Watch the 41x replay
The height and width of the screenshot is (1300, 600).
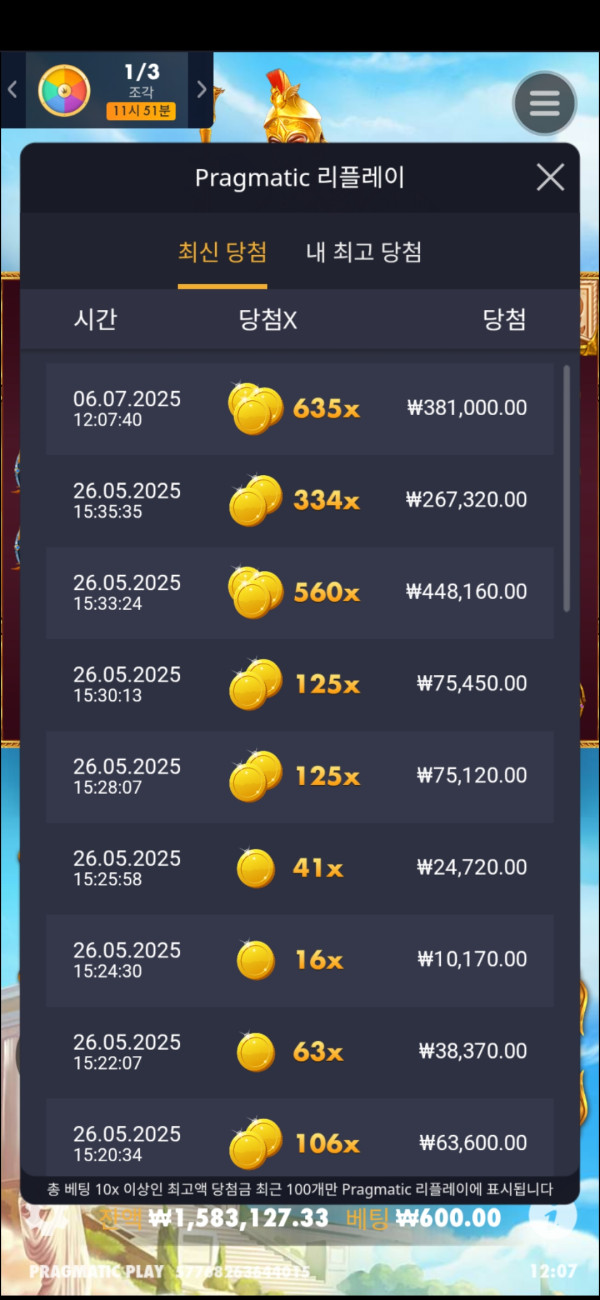(300, 868)
